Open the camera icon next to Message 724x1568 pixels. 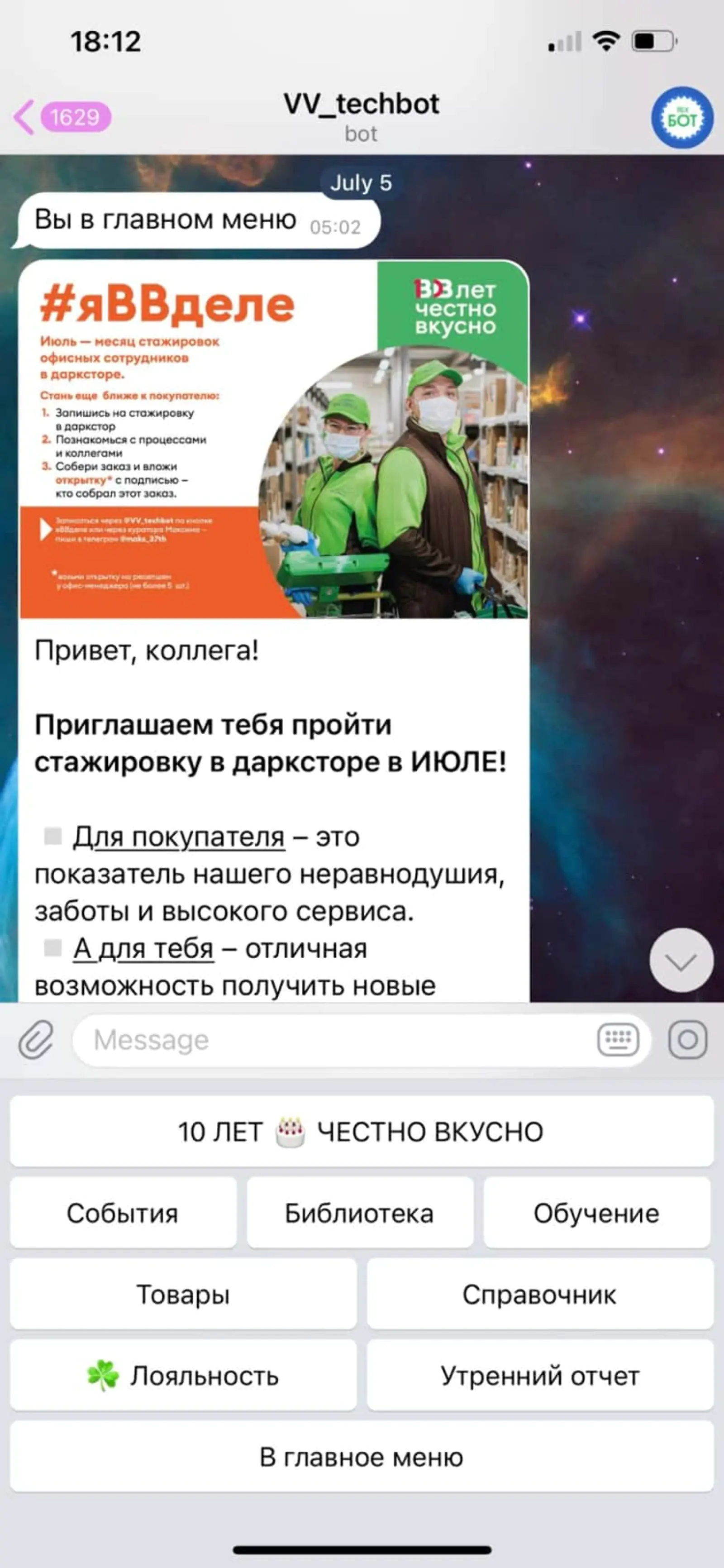click(x=687, y=1040)
